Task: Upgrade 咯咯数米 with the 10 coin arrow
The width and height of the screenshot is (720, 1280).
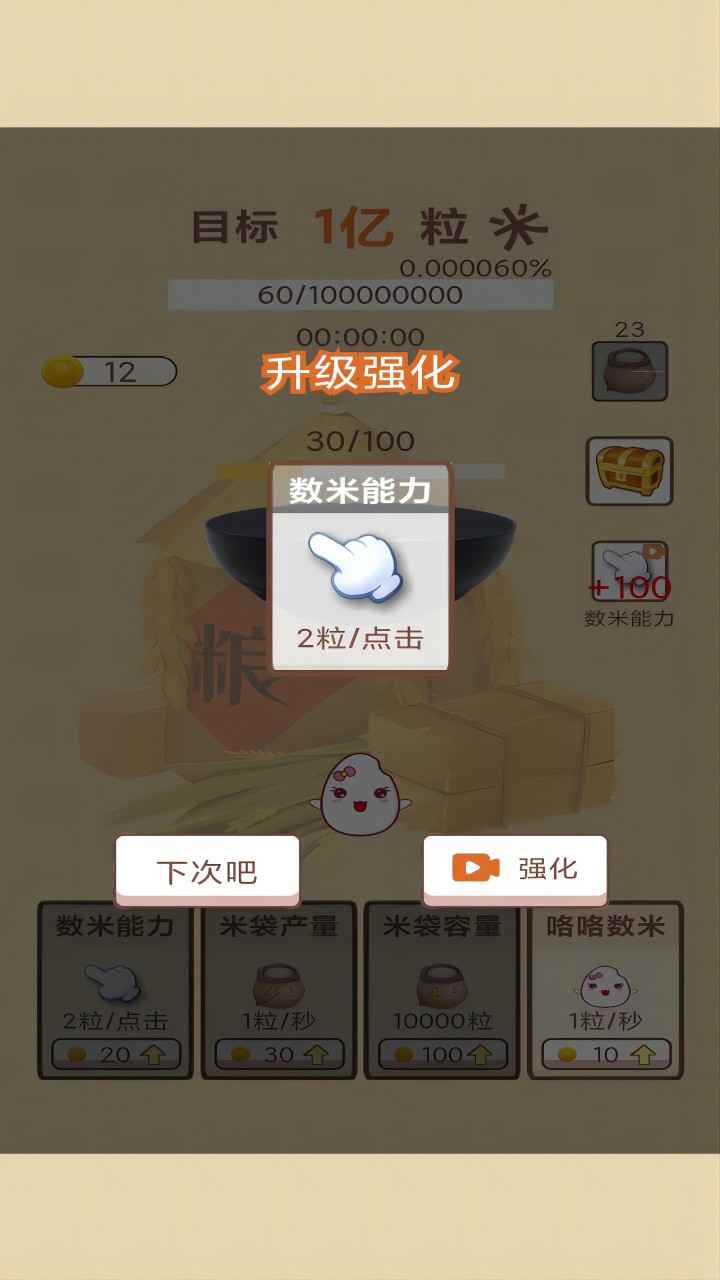Action: pos(604,1053)
